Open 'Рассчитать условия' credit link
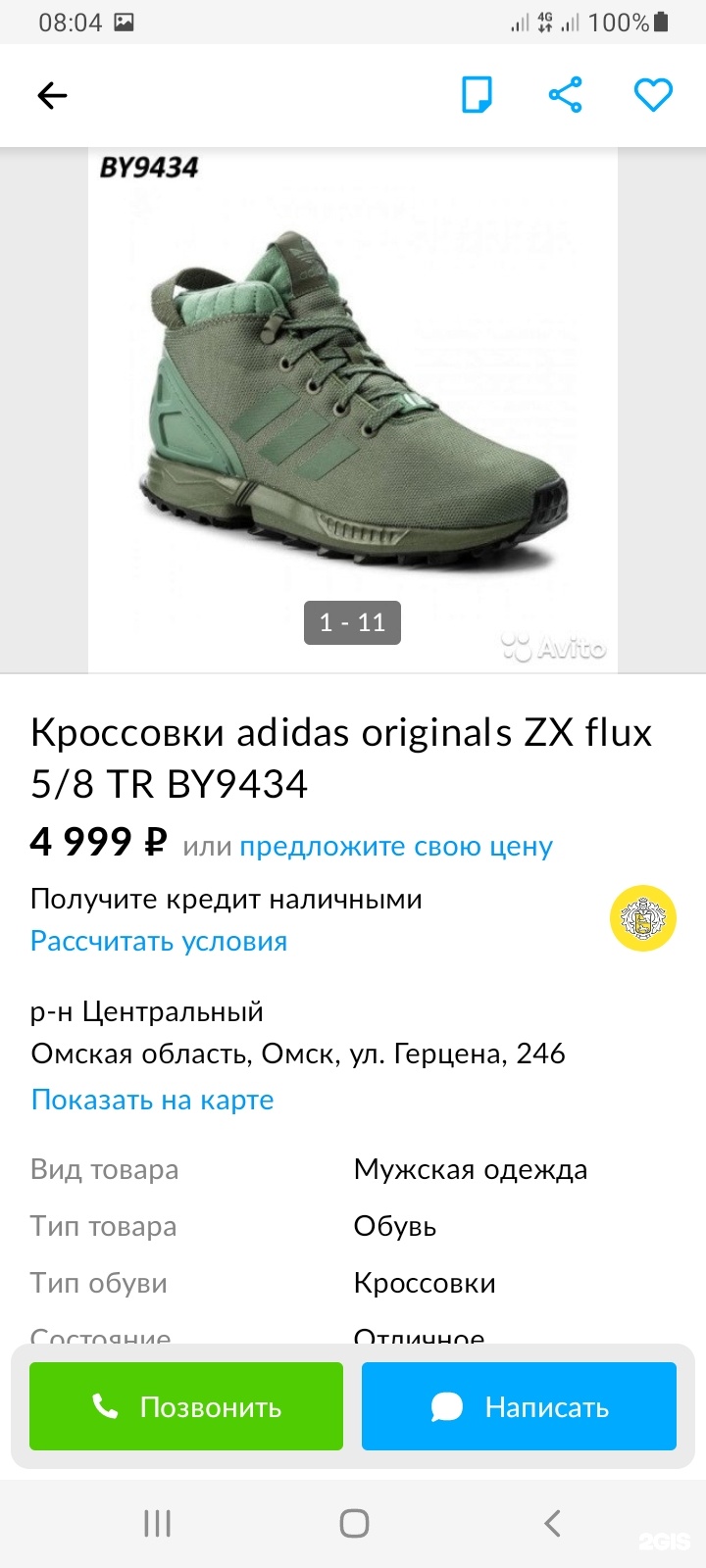The image size is (706, 1568). [159, 941]
